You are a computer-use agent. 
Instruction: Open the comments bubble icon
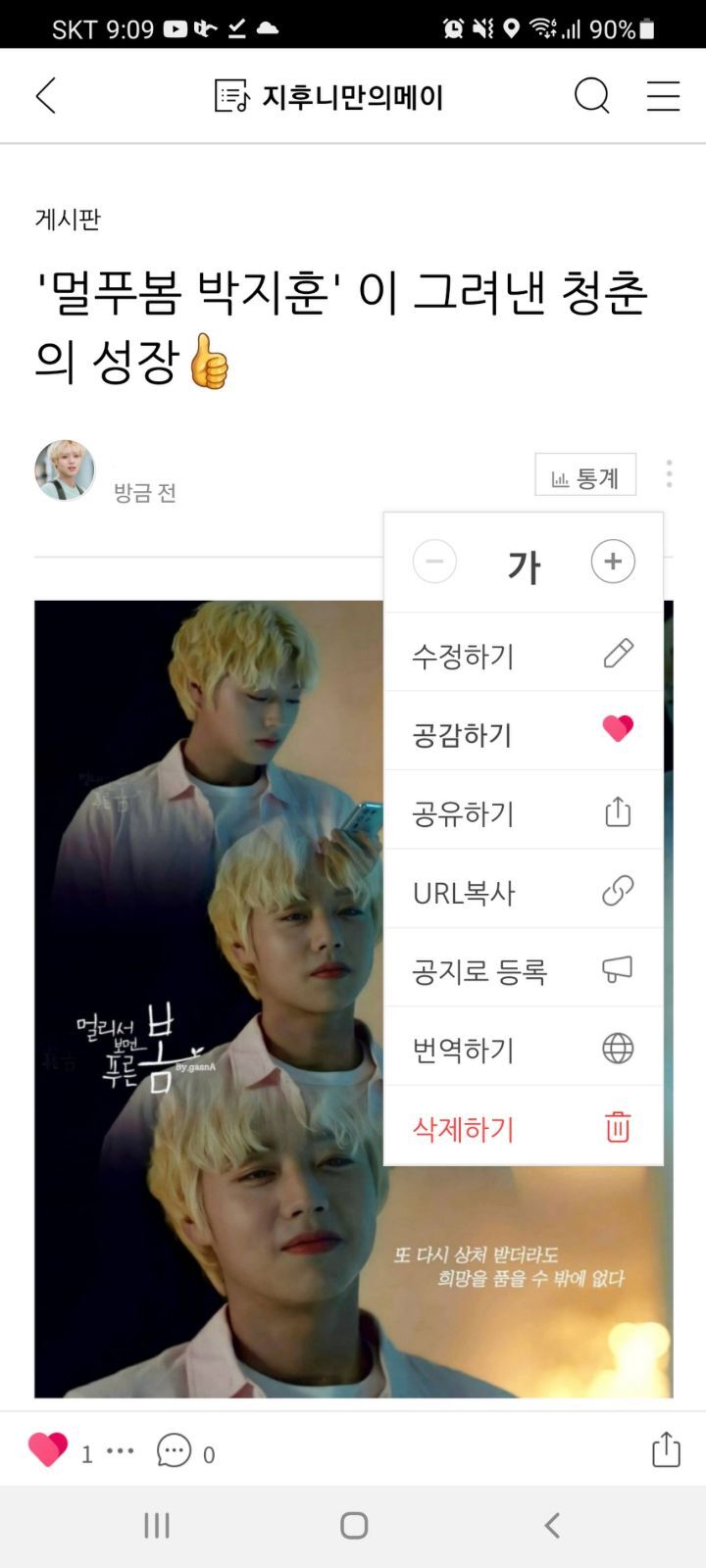(x=175, y=1450)
